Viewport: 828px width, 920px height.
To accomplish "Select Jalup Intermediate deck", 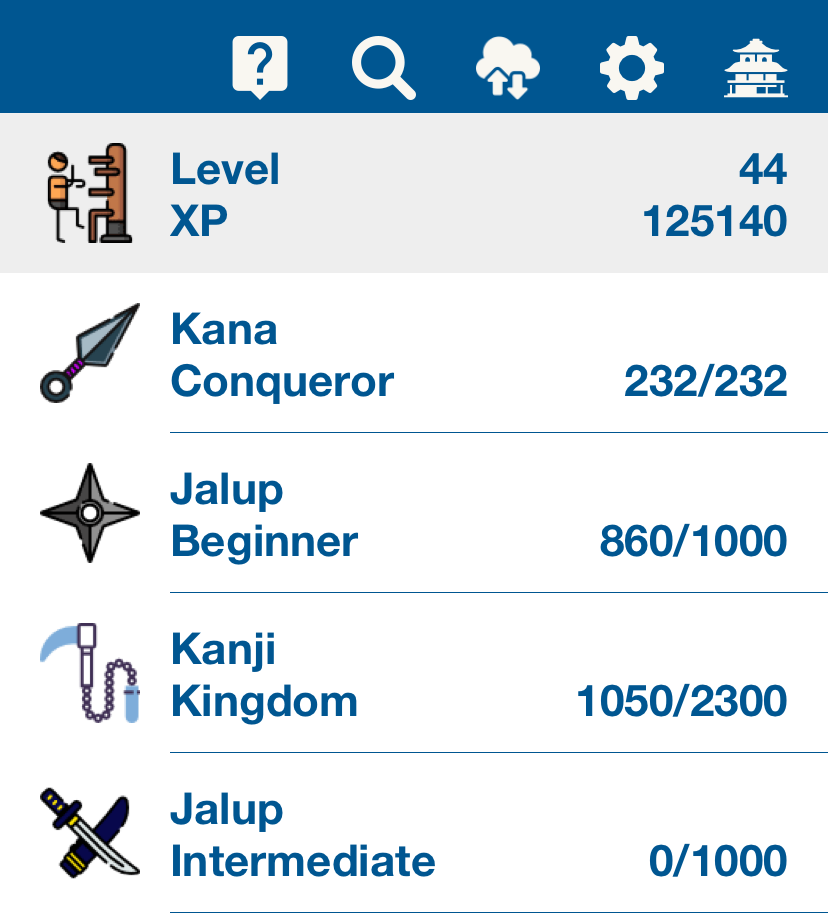I will pyautogui.click(x=414, y=834).
